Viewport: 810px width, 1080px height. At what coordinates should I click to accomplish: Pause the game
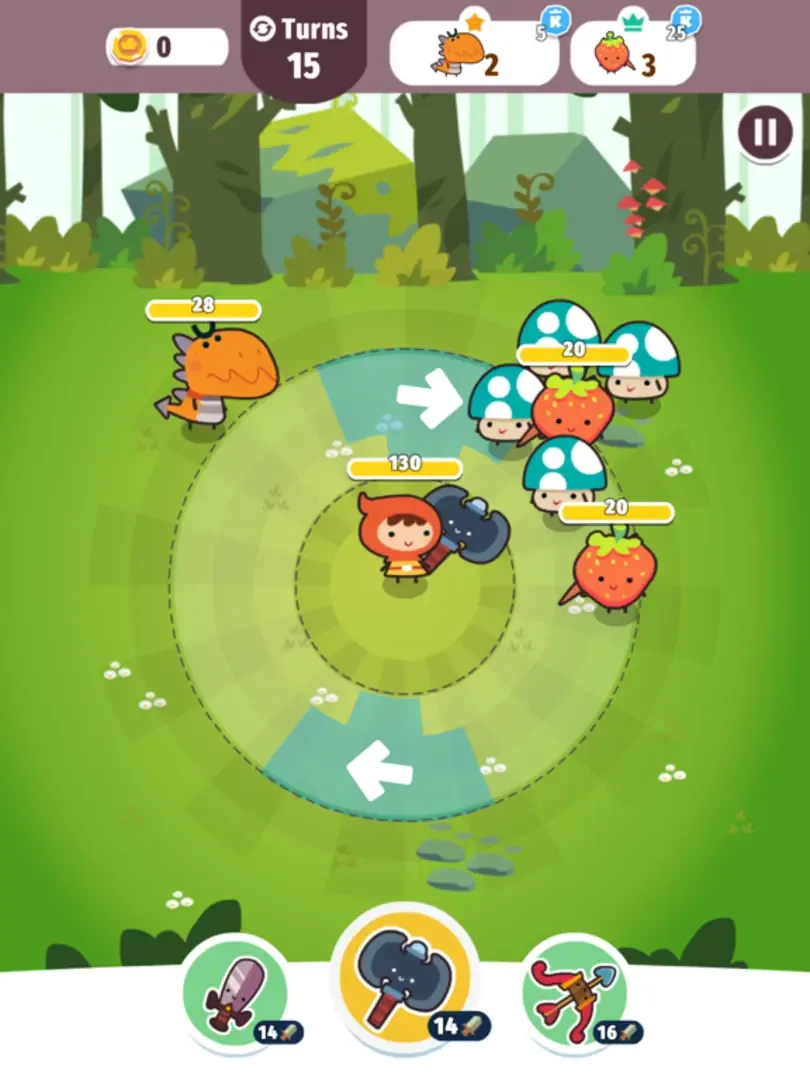point(765,133)
